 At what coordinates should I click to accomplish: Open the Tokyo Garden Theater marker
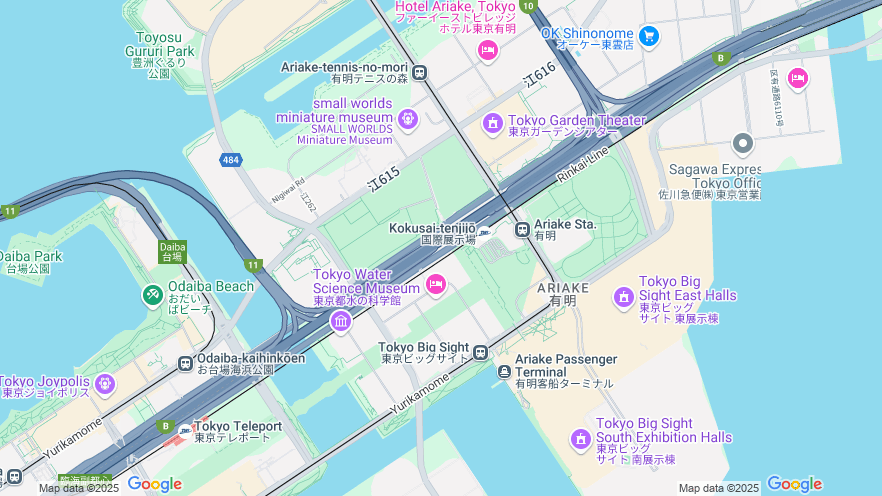(492, 123)
